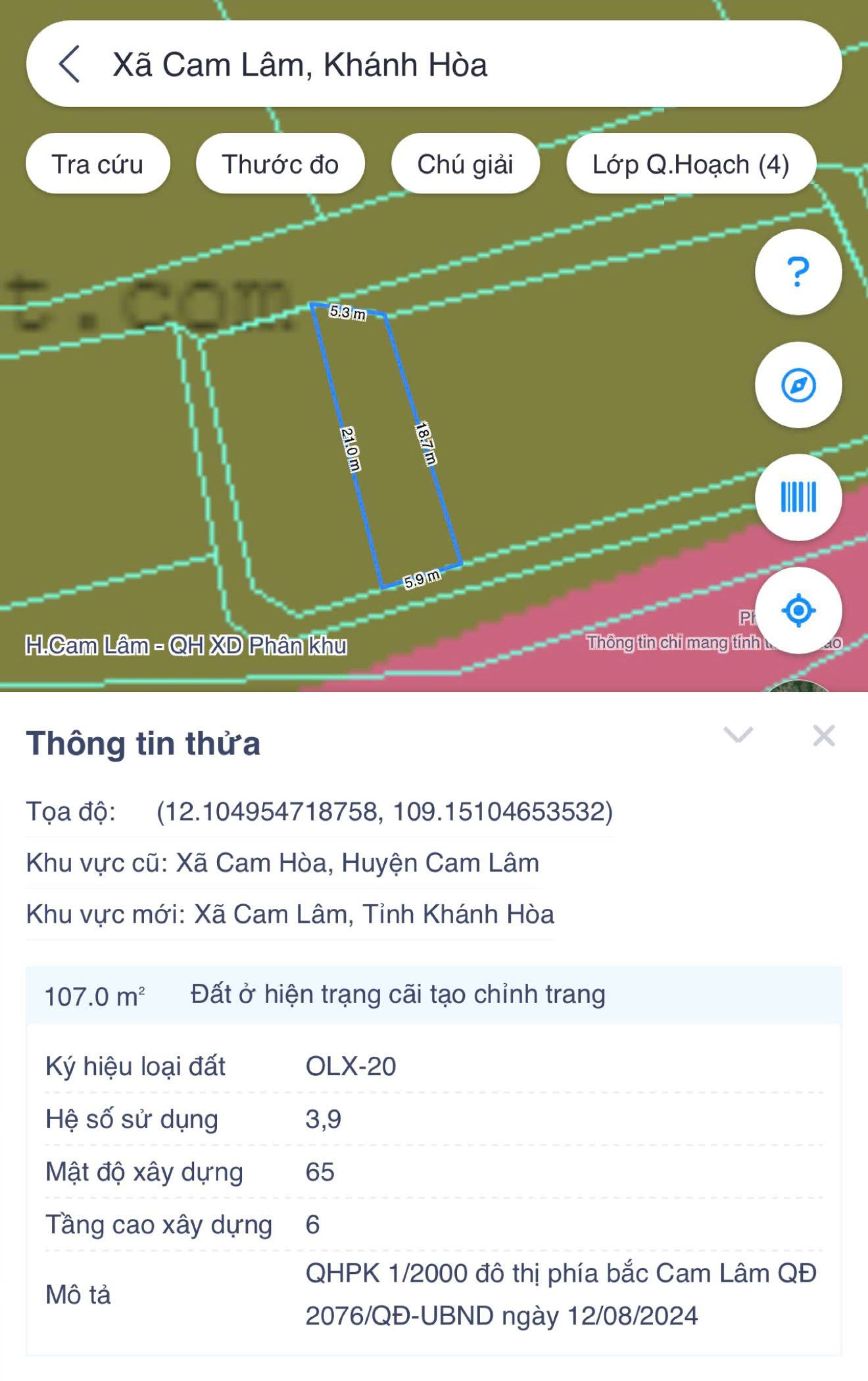Tap the barcode-style stripes button

[x=798, y=497]
